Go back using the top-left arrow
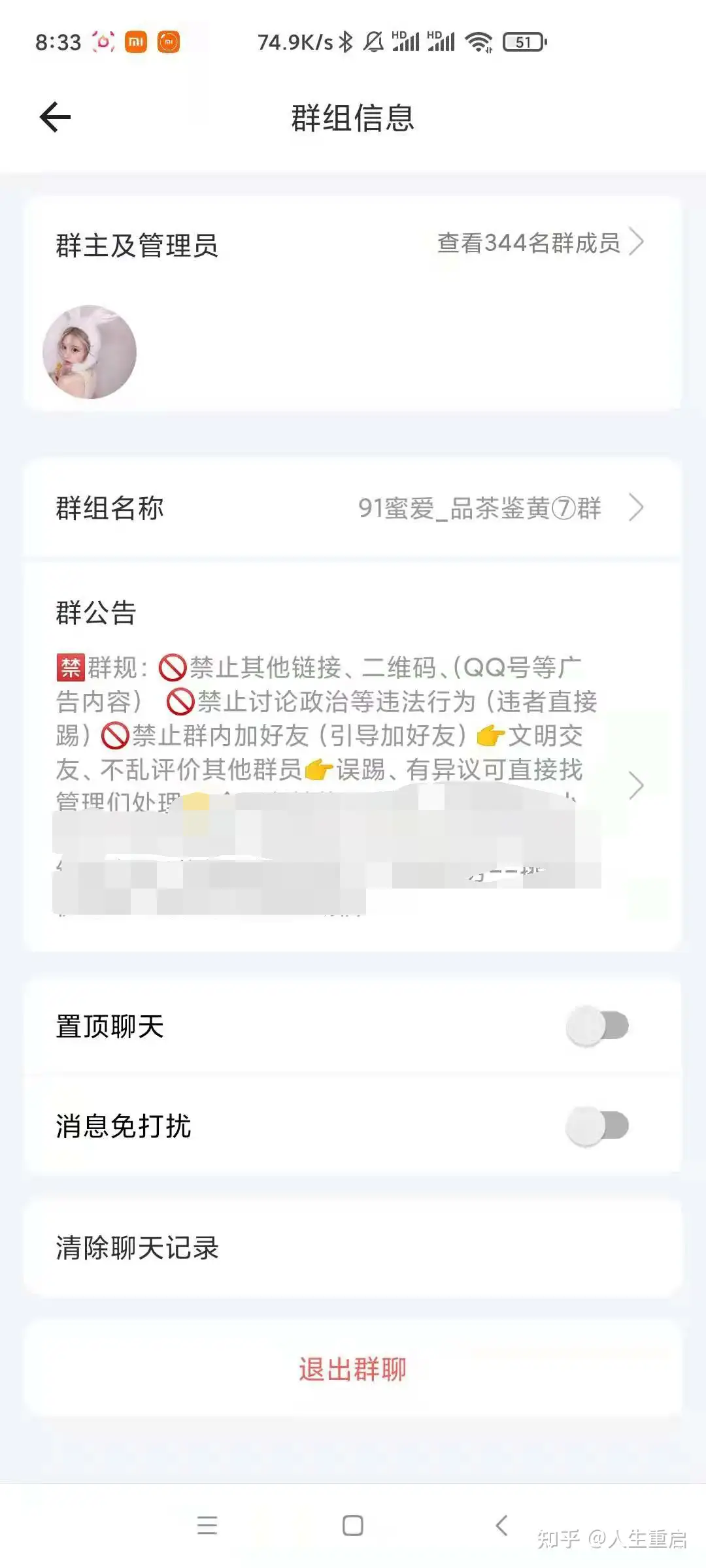Image resolution: width=706 pixels, height=1568 pixels. [56, 118]
